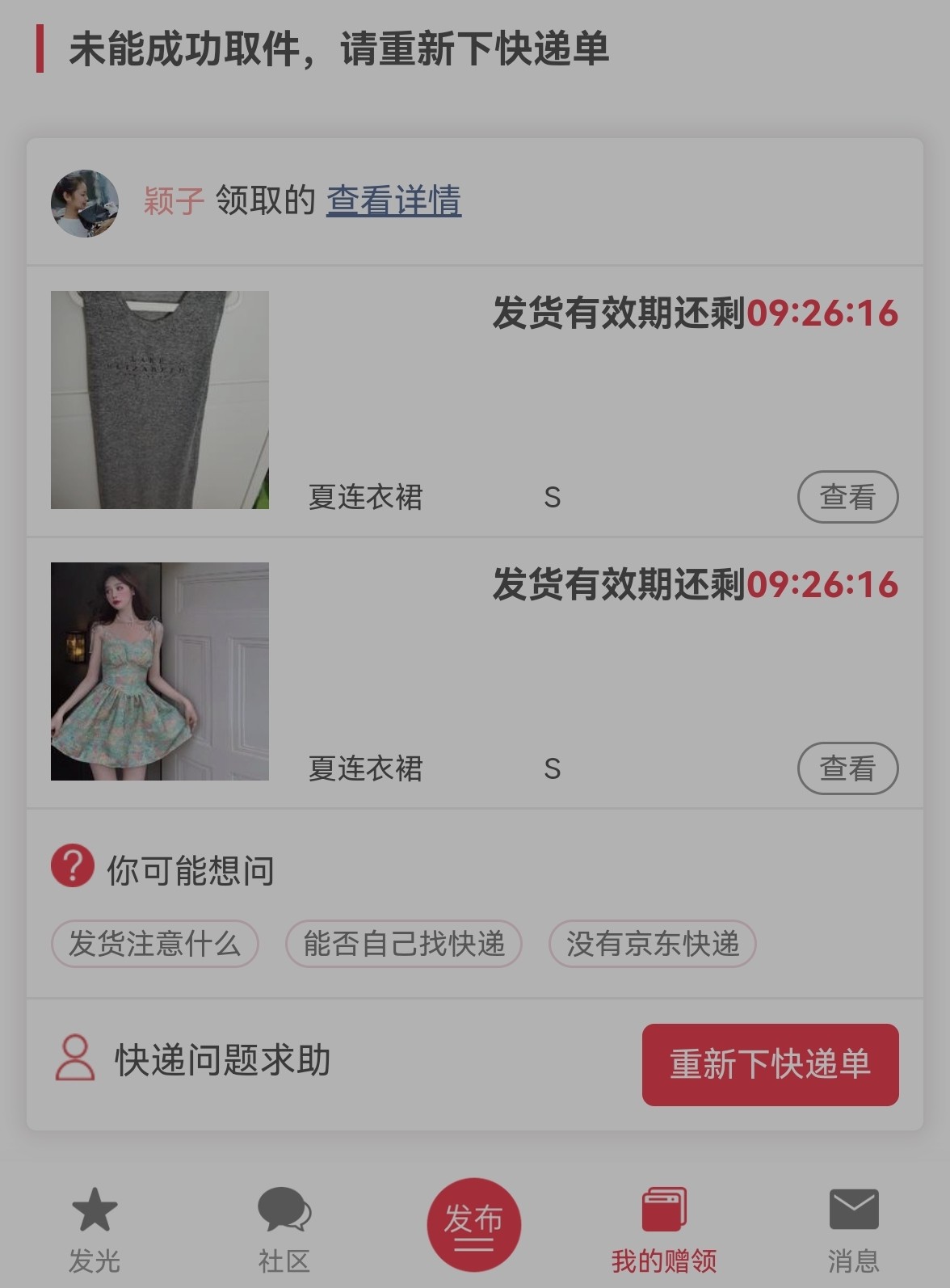Tap the red 发布 publish button
Image resolution: width=950 pixels, height=1288 pixels.
coord(474,1224)
